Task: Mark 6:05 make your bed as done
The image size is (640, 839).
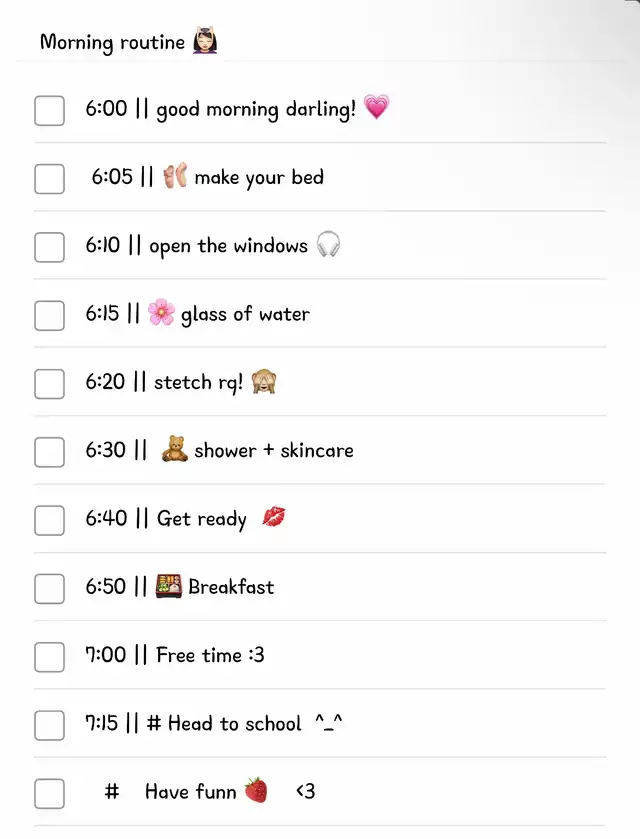Action: pos(49,178)
